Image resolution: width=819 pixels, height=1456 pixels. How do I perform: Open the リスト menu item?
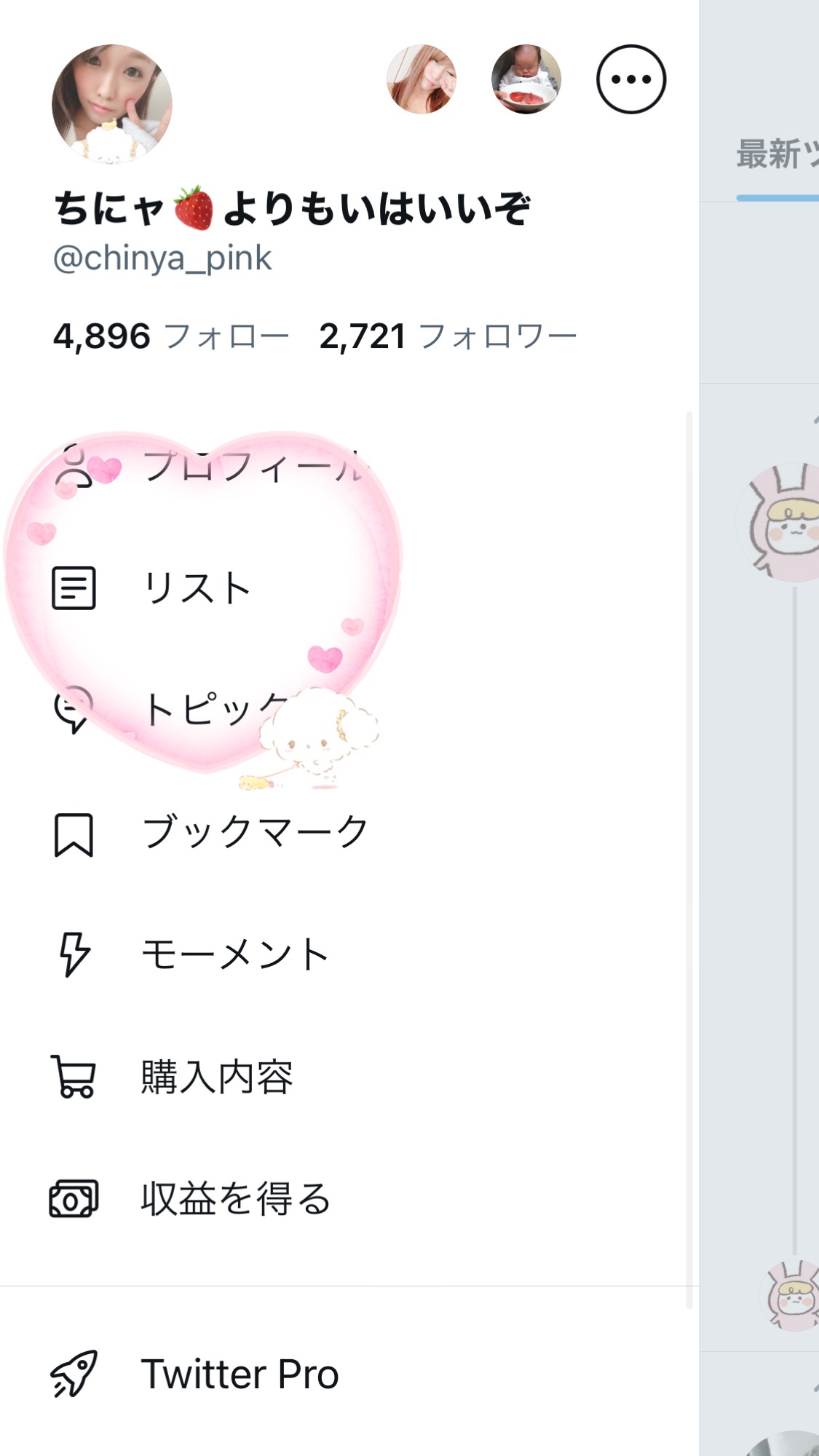click(x=197, y=588)
